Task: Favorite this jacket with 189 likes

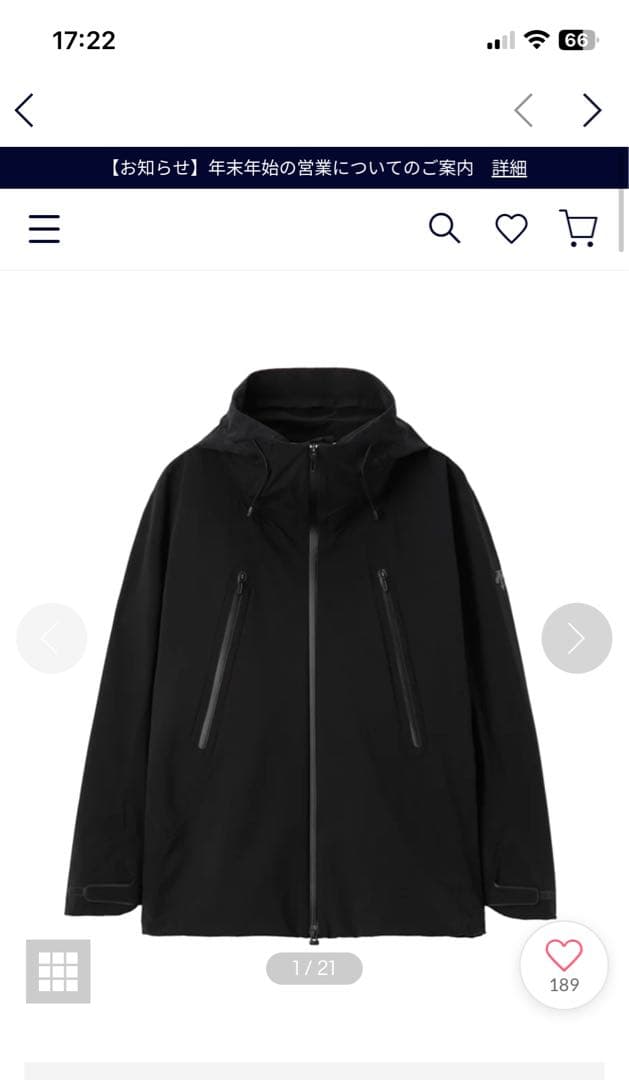Action: [x=564, y=964]
